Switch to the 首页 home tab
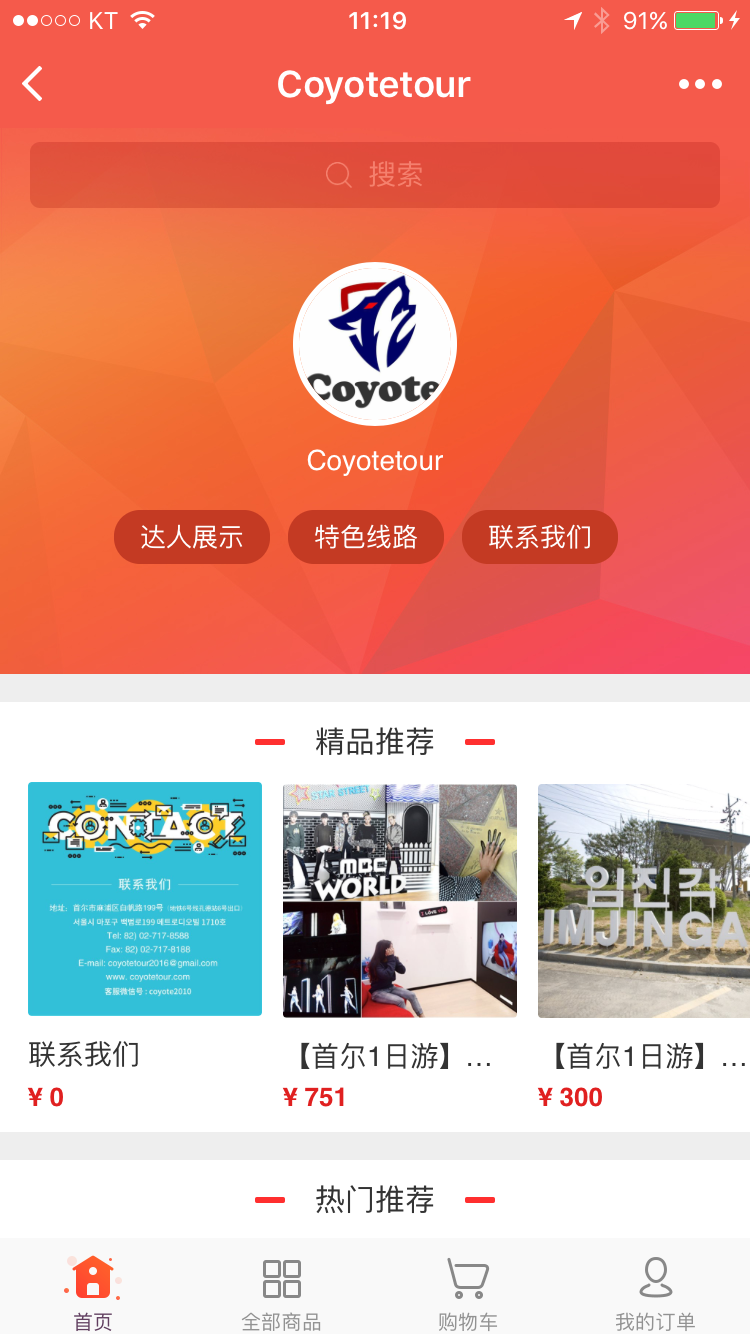750x1334 pixels. point(93,1292)
